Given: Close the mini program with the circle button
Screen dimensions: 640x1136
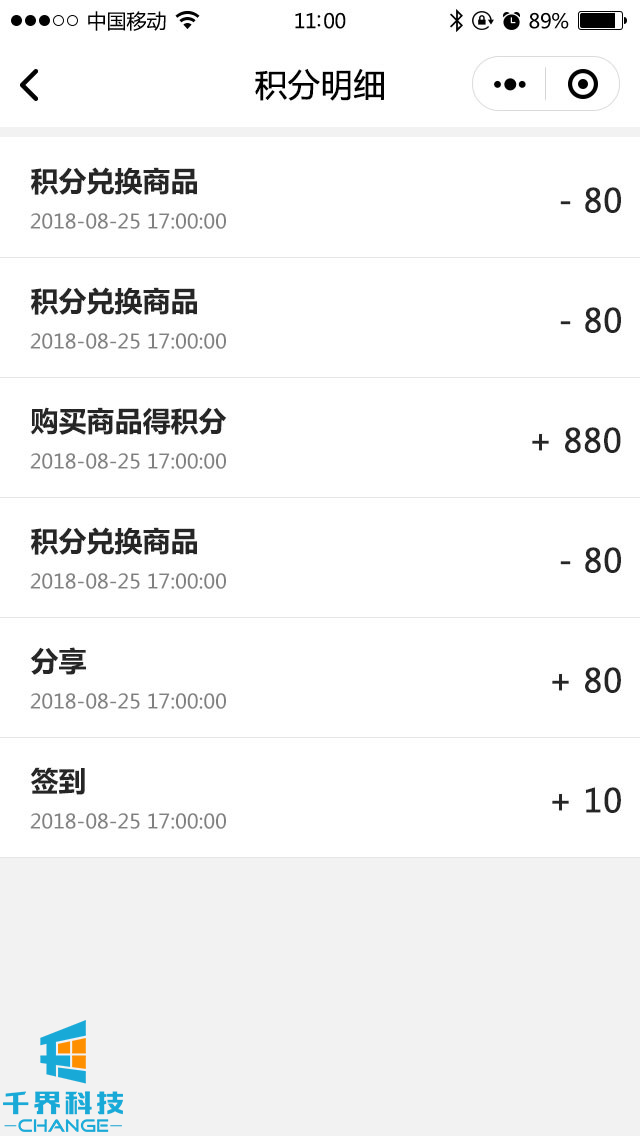Looking at the screenshot, I should [x=582, y=85].
